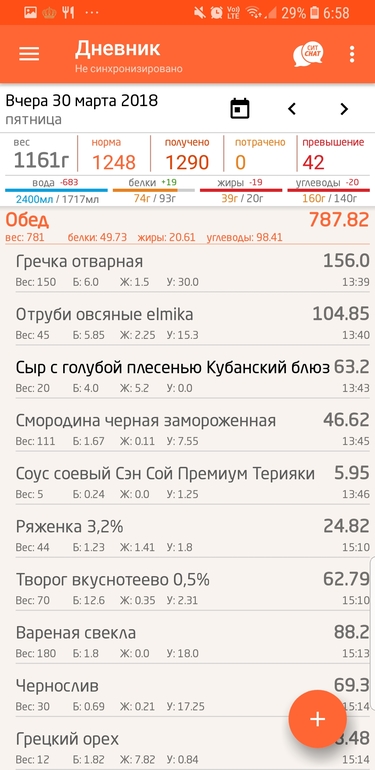Image resolution: width=375 pixels, height=770 pixels.
Task: Open the calendar date picker
Action: 240,109
